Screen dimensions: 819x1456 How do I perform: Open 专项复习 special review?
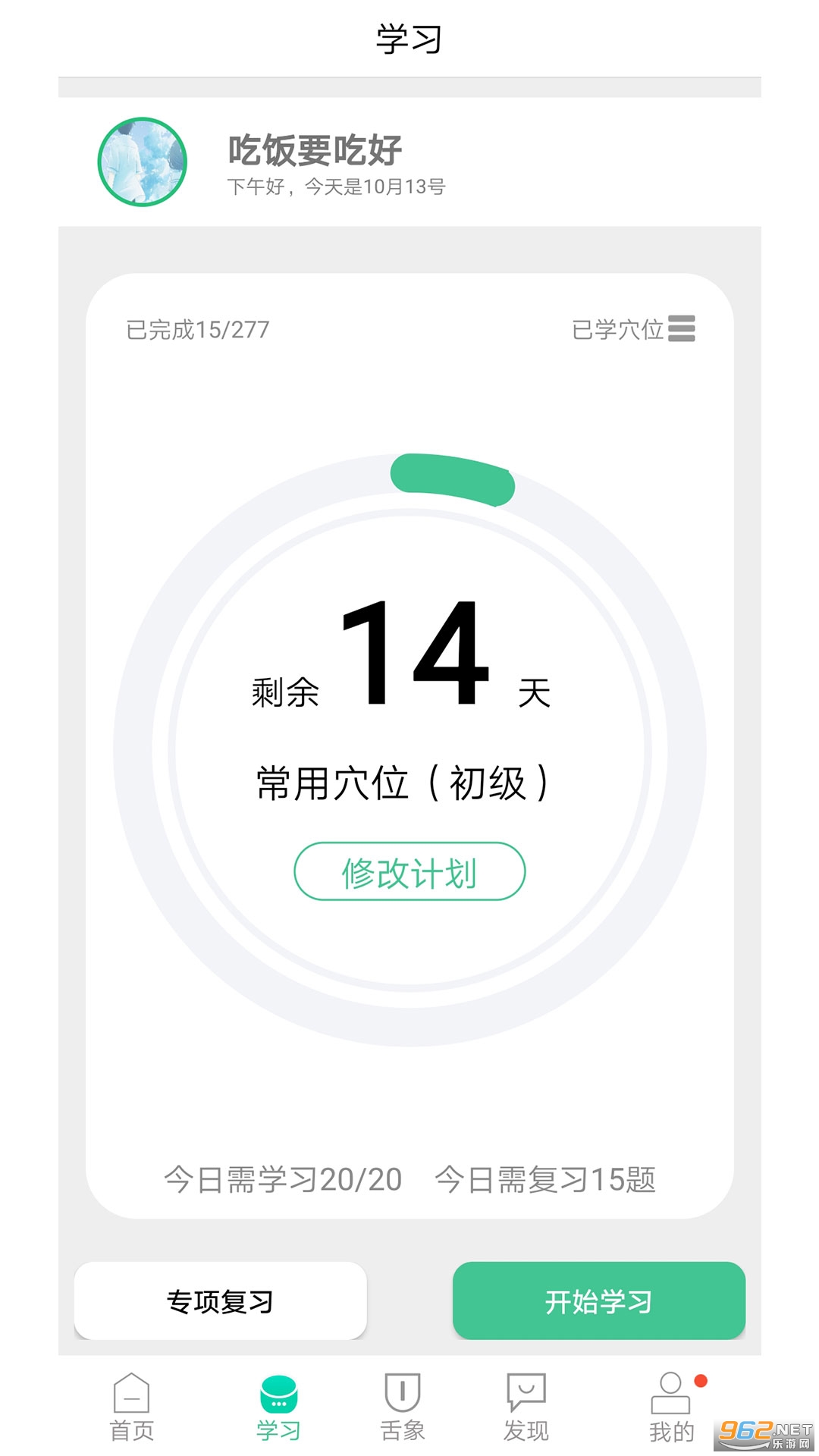[220, 1301]
